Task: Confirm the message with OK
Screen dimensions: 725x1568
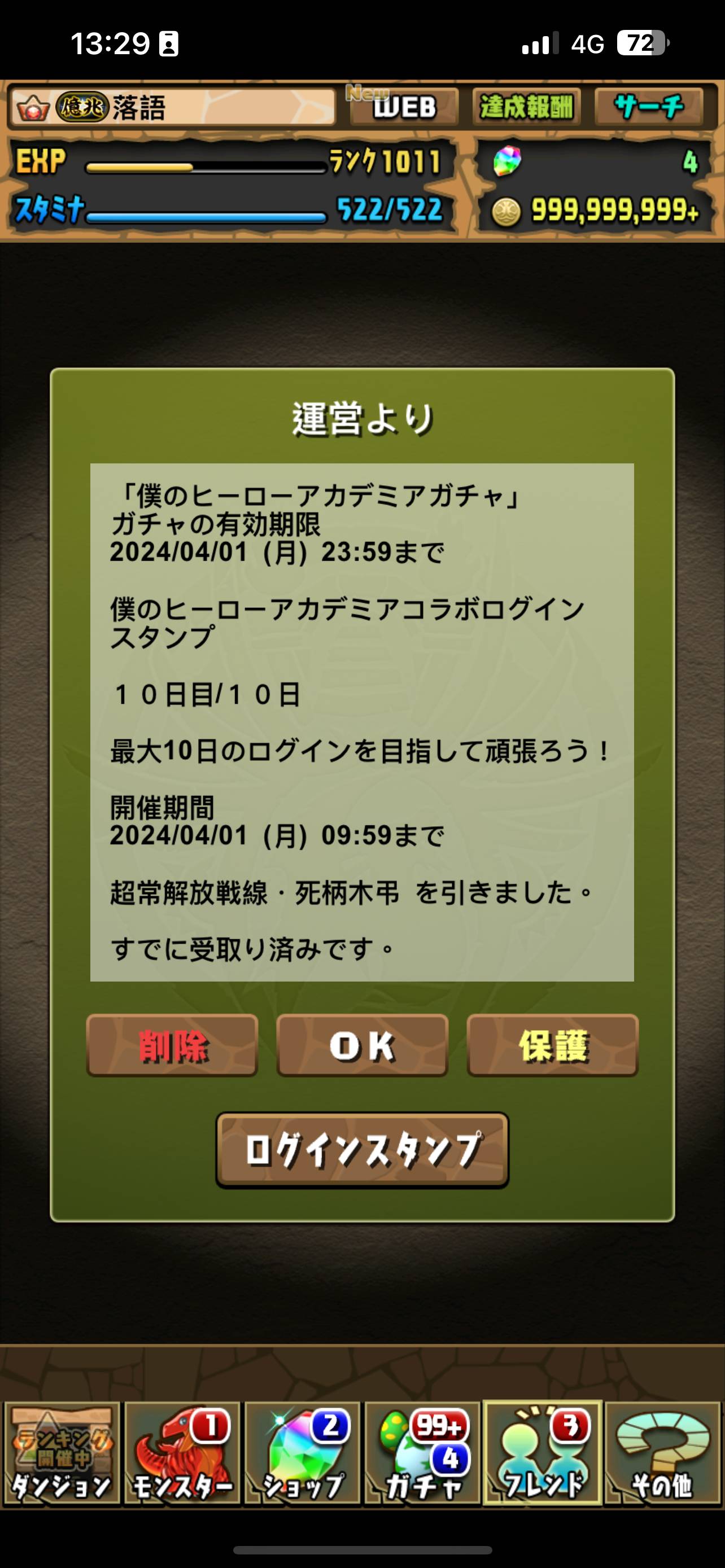Action: (x=362, y=1046)
